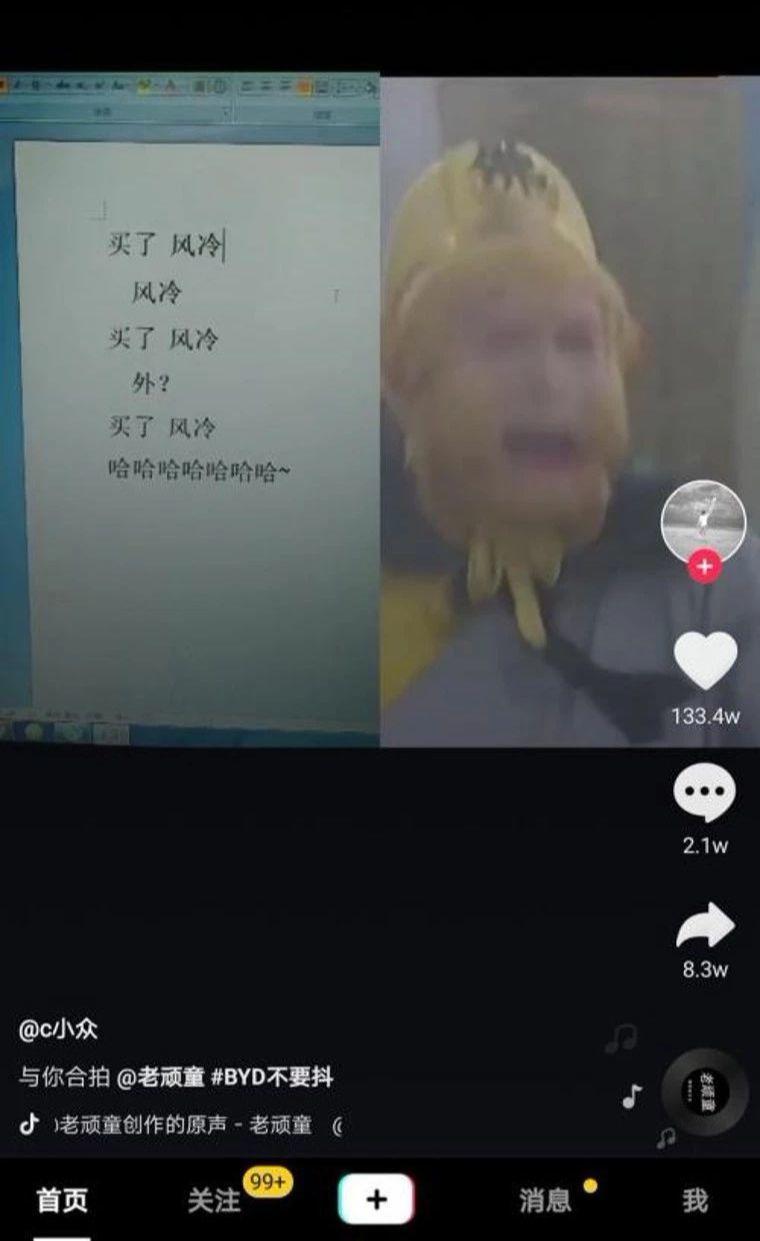This screenshot has height=1241, width=760.
Task: Switch to the 首页 tab
Action: [x=62, y=1199]
